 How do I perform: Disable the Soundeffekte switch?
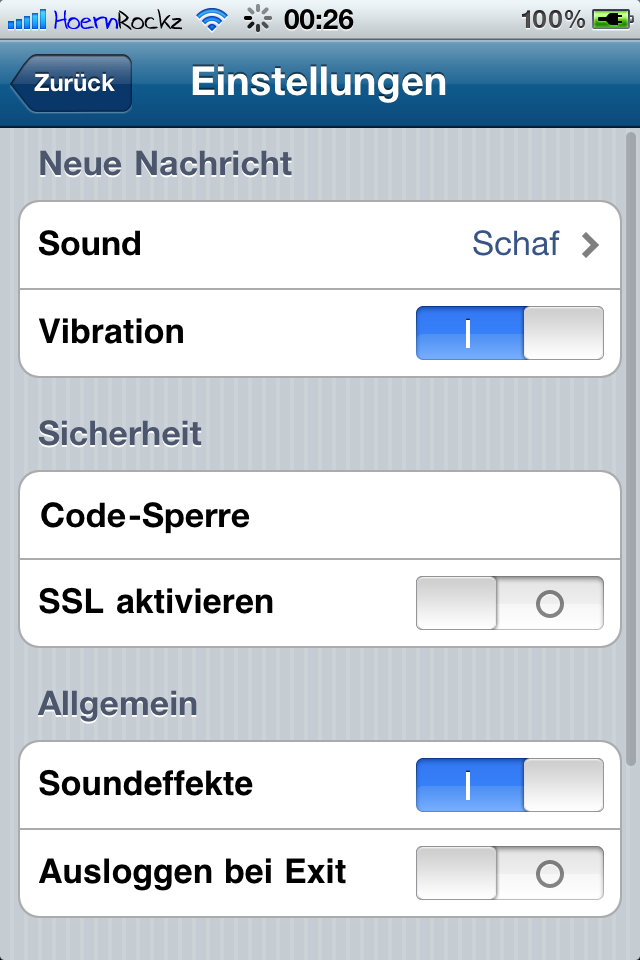[509, 785]
